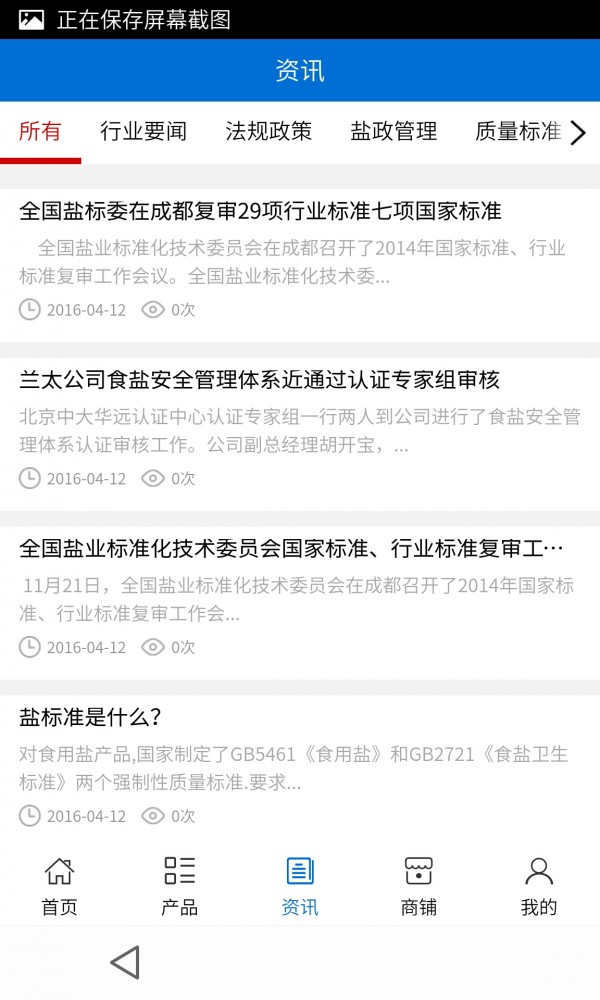Open article 盐标准是什么？
Screen dimensions: 600x1000
tap(90, 717)
